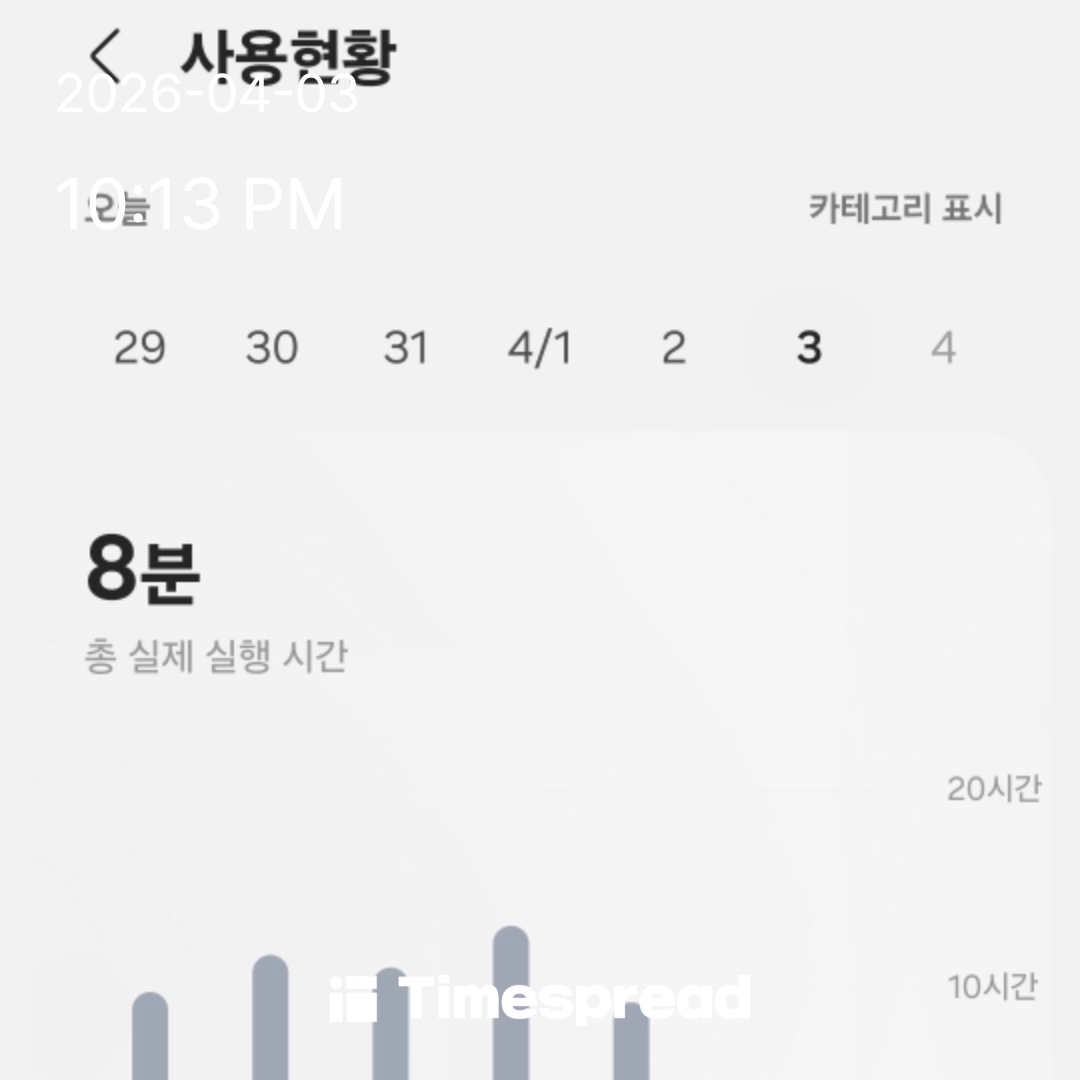Tap the 카테고리 표시 button
1080x1080 pixels.
pyautogui.click(x=904, y=209)
